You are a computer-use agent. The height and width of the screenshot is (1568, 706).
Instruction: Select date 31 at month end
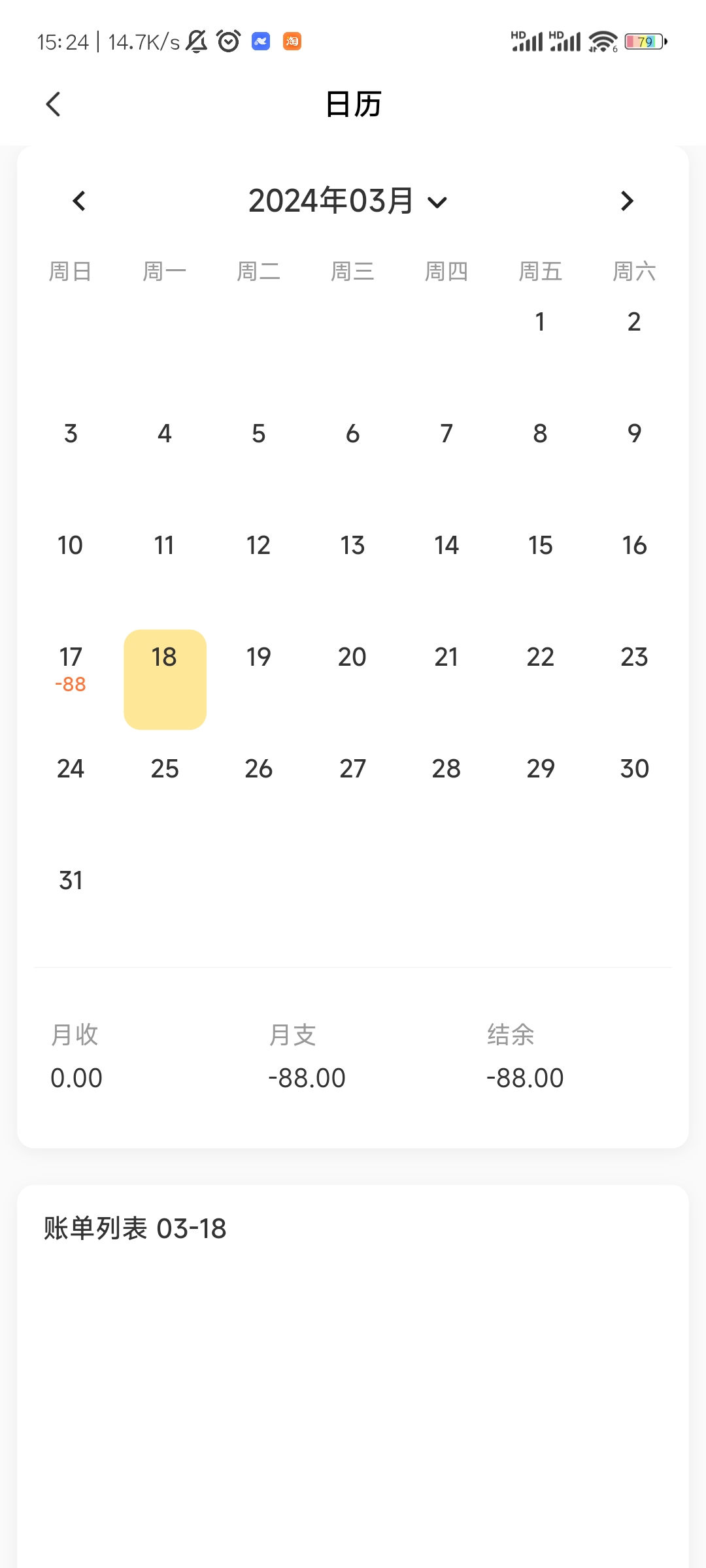point(71,880)
